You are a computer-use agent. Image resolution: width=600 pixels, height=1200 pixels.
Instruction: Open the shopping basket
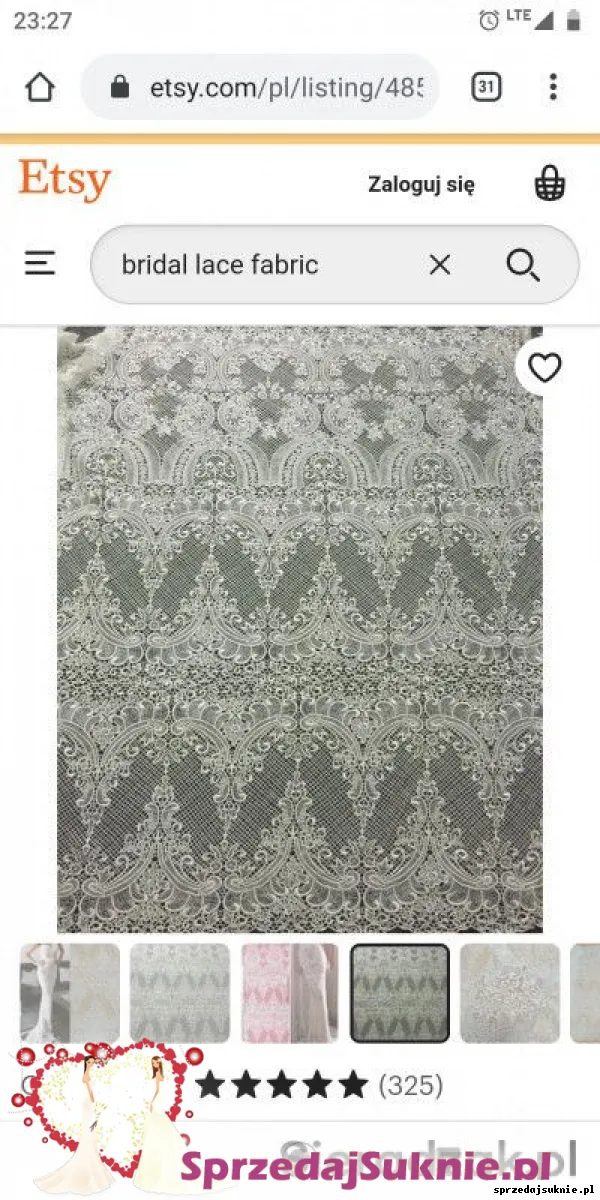pyautogui.click(x=549, y=184)
